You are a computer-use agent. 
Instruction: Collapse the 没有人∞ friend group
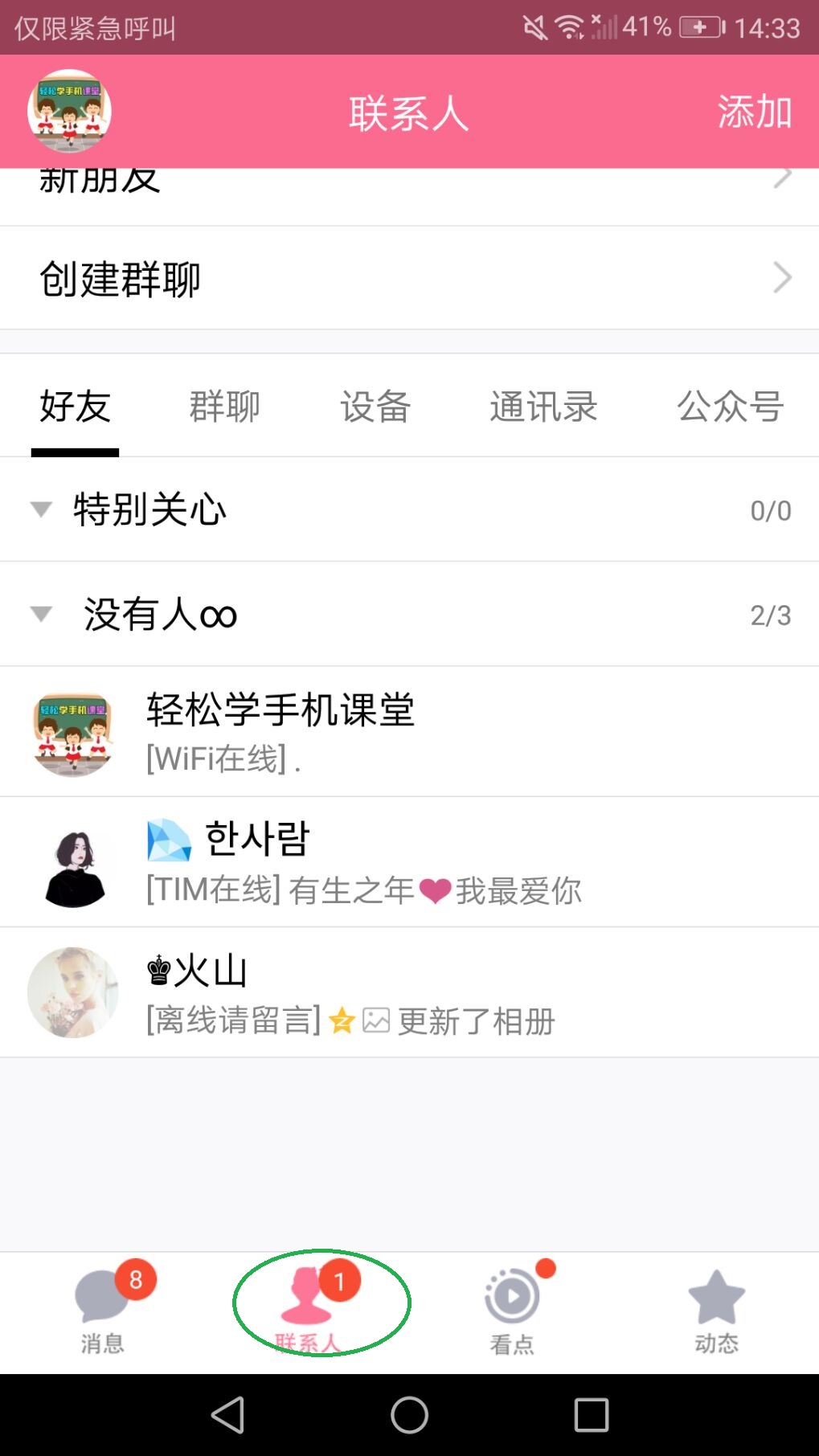point(41,614)
